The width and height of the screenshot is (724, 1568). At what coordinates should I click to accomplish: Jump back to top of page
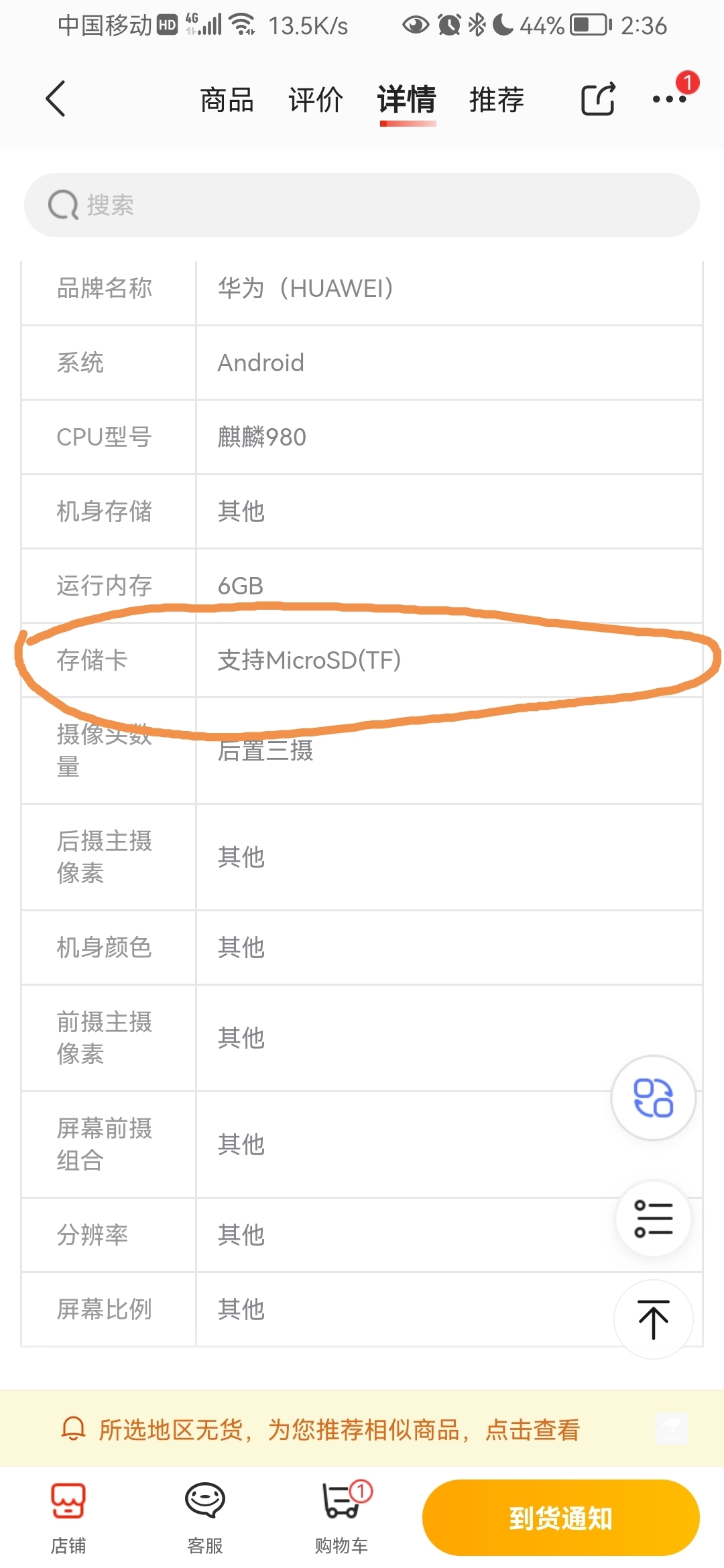[x=654, y=1319]
